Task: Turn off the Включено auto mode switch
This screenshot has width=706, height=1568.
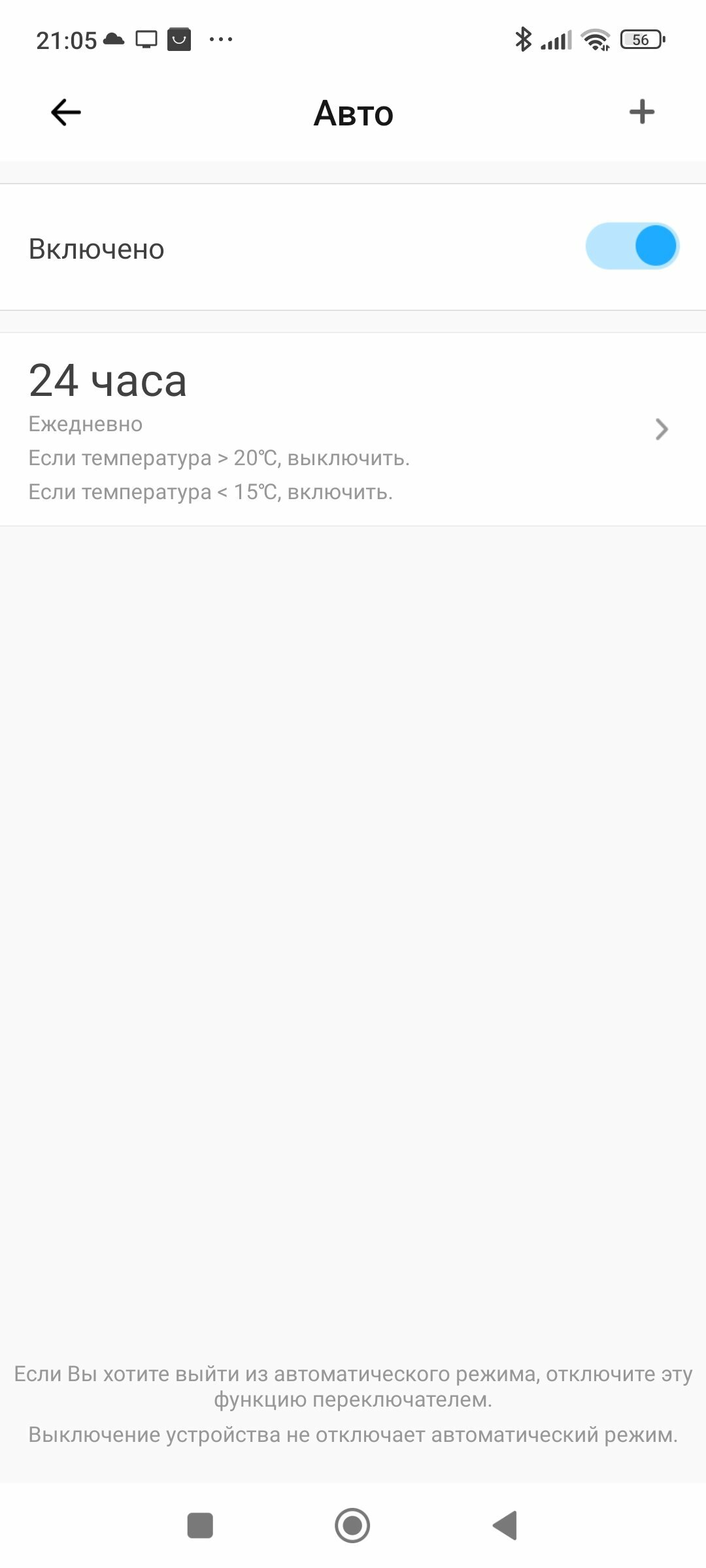Action: point(632,246)
